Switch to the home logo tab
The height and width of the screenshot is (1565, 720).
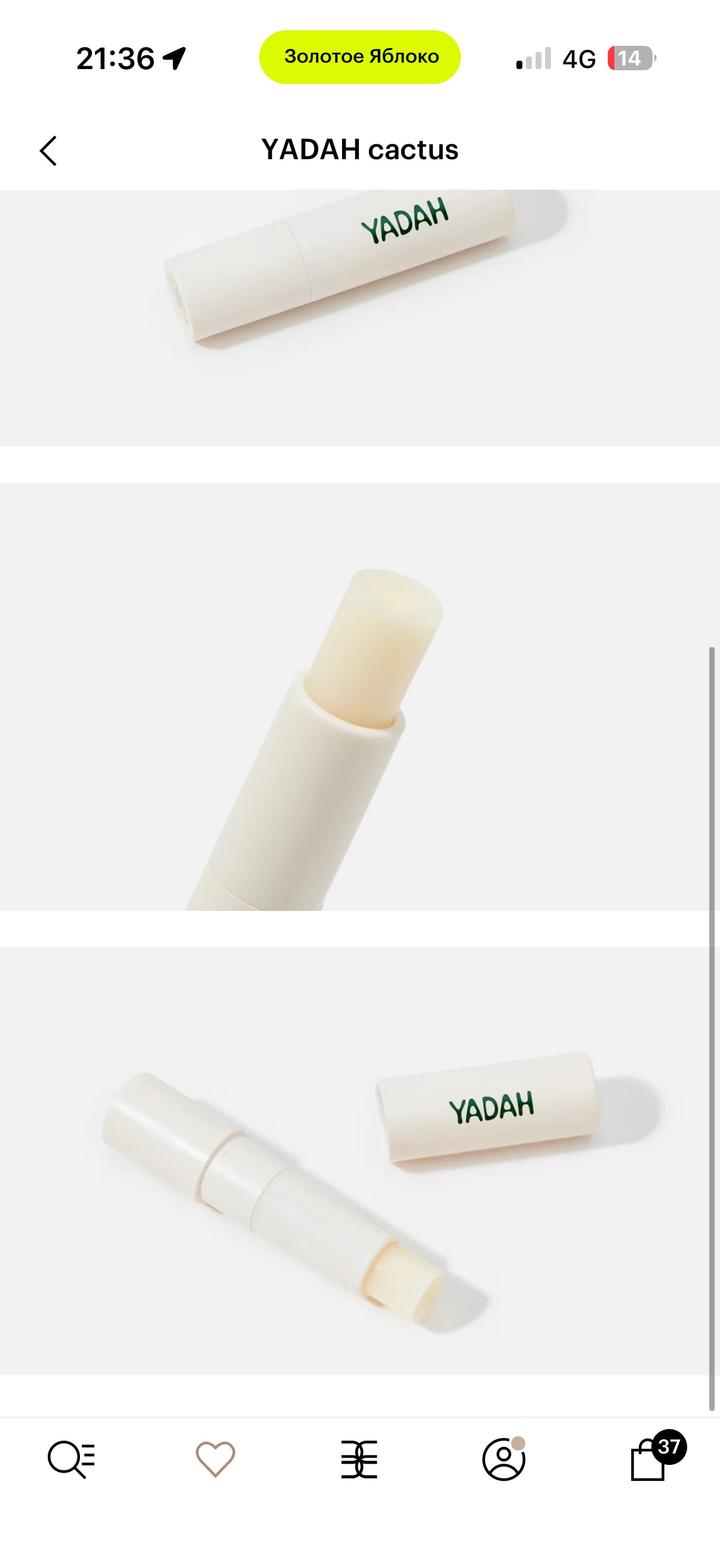(359, 1459)
